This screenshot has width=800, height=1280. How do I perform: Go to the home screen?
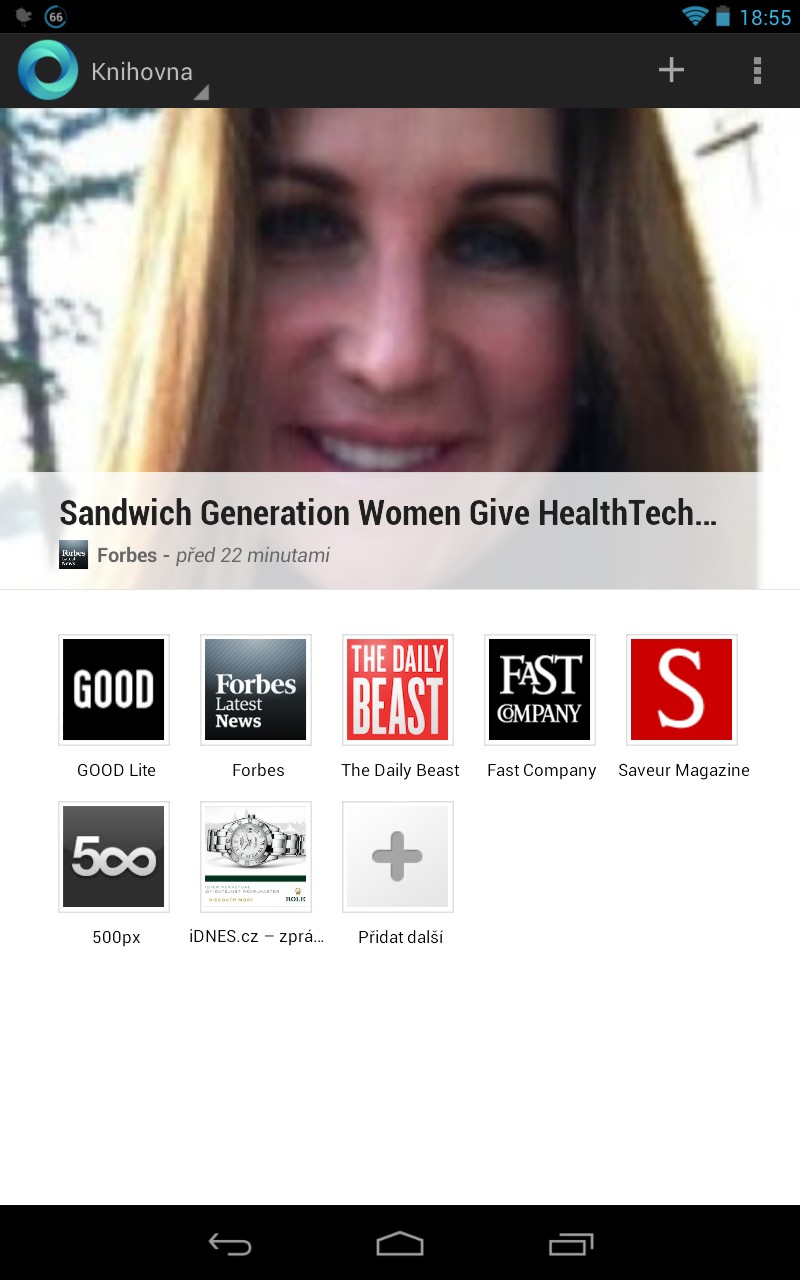click(400, 1243)
